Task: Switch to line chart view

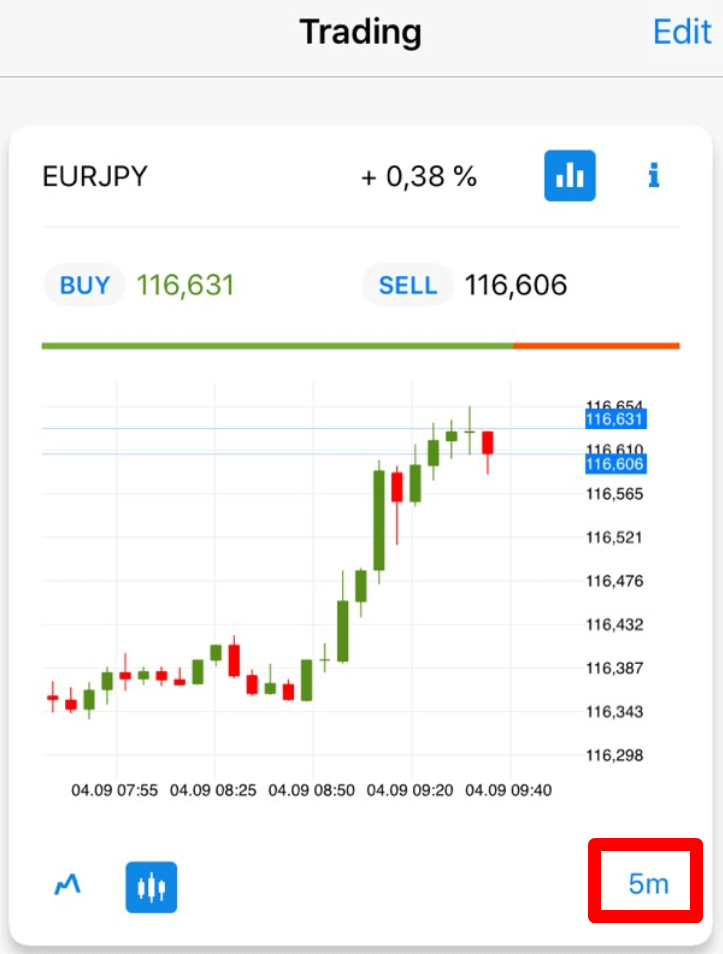Action: pos(66,886)
